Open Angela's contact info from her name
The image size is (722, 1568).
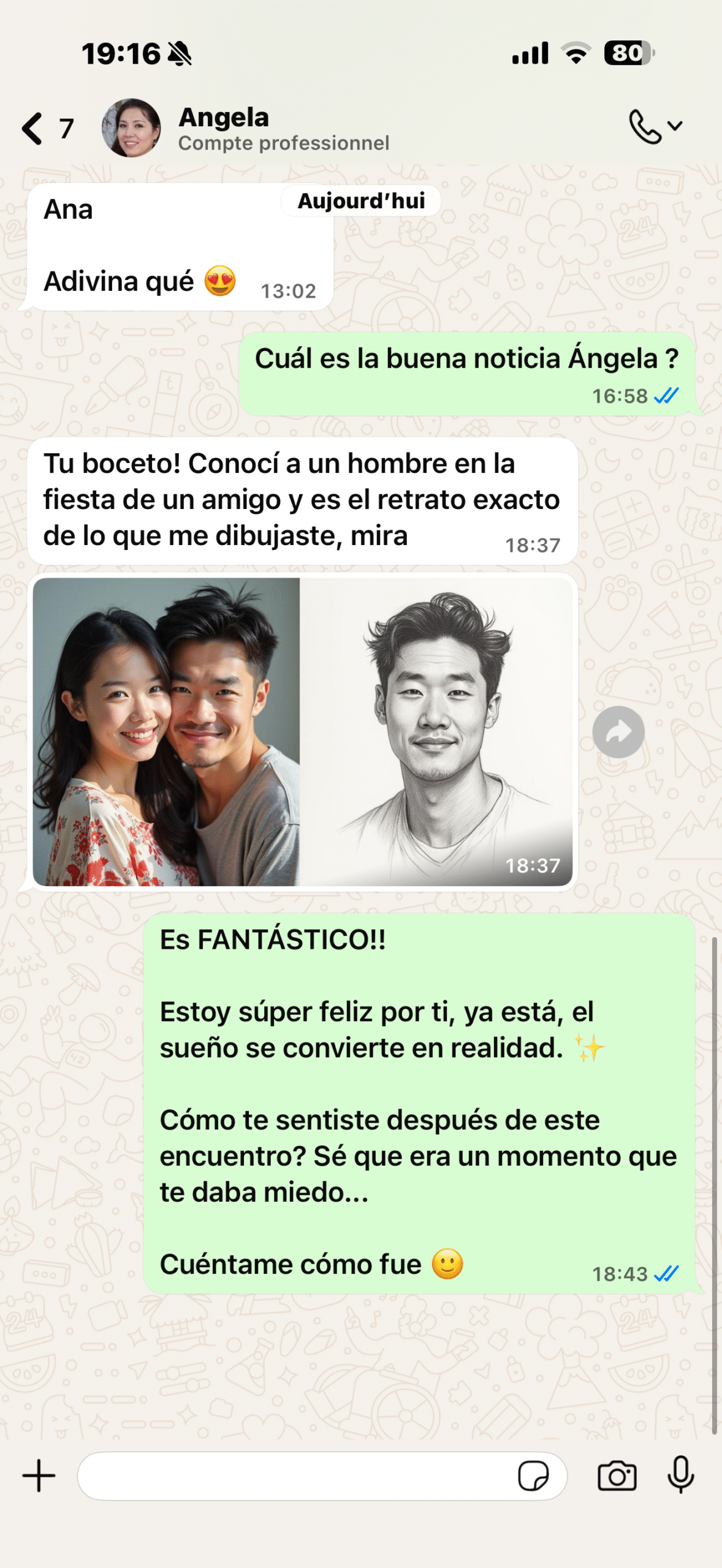224,118
